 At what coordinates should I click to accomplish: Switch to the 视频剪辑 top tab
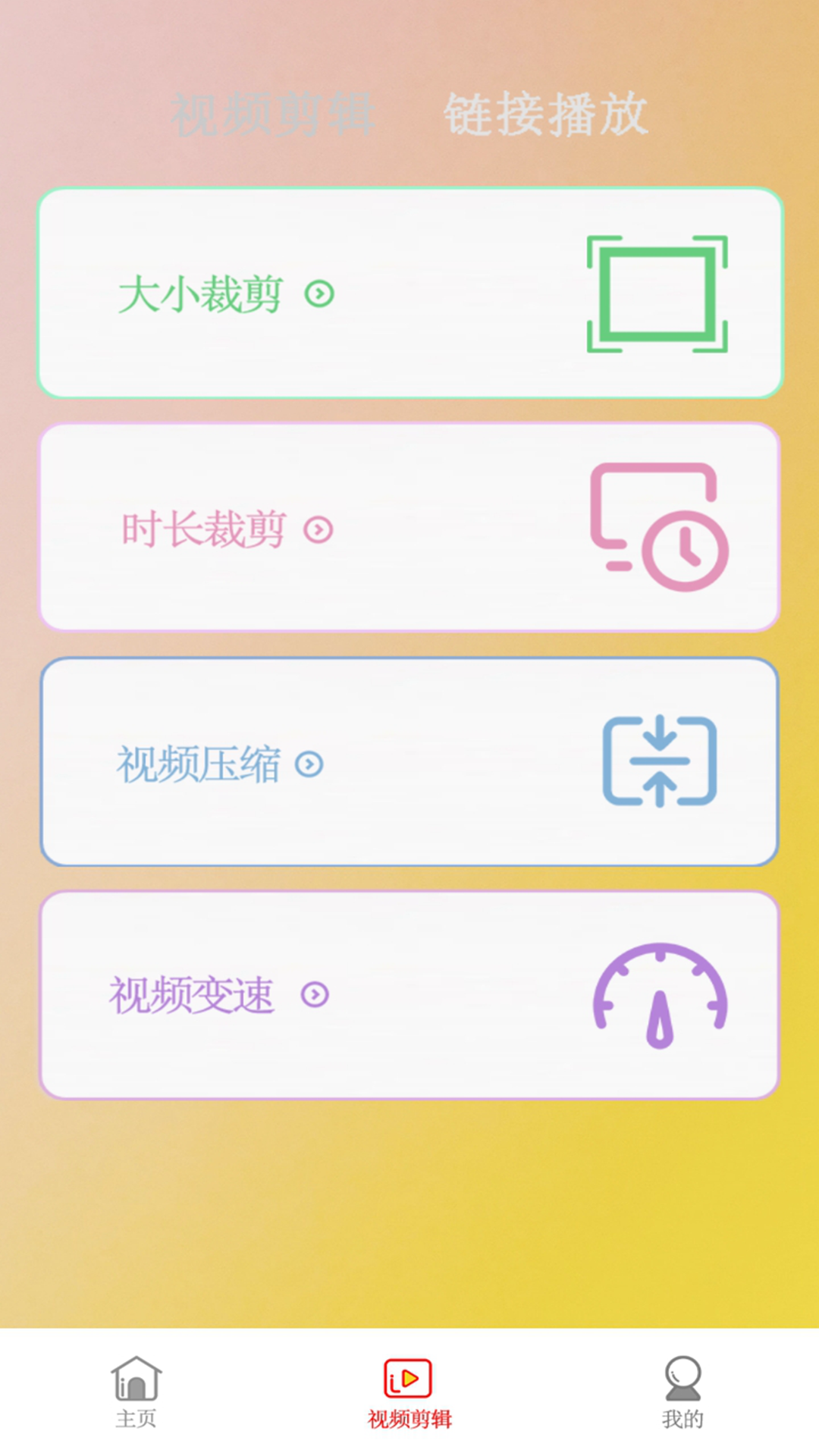point(273,115)
